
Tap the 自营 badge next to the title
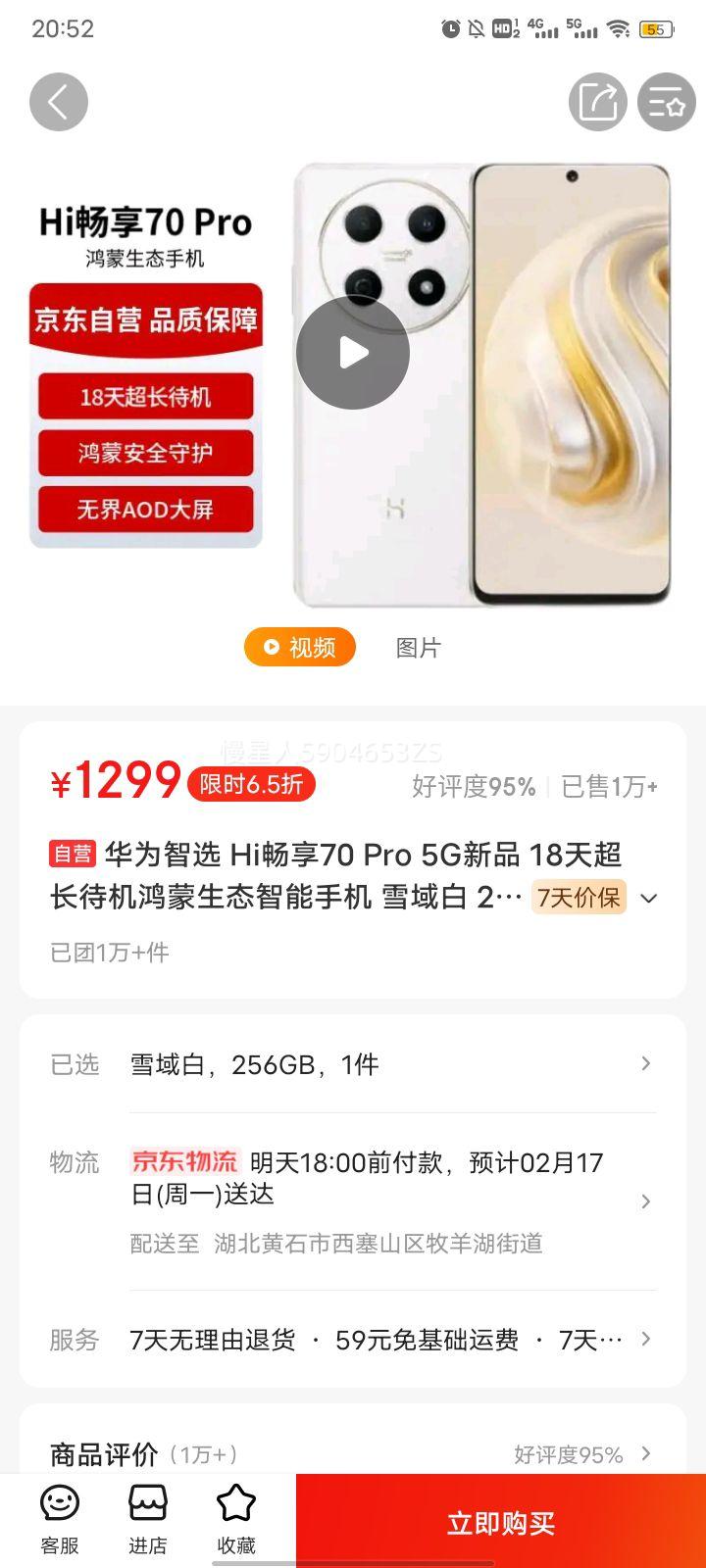coord(71,855)
